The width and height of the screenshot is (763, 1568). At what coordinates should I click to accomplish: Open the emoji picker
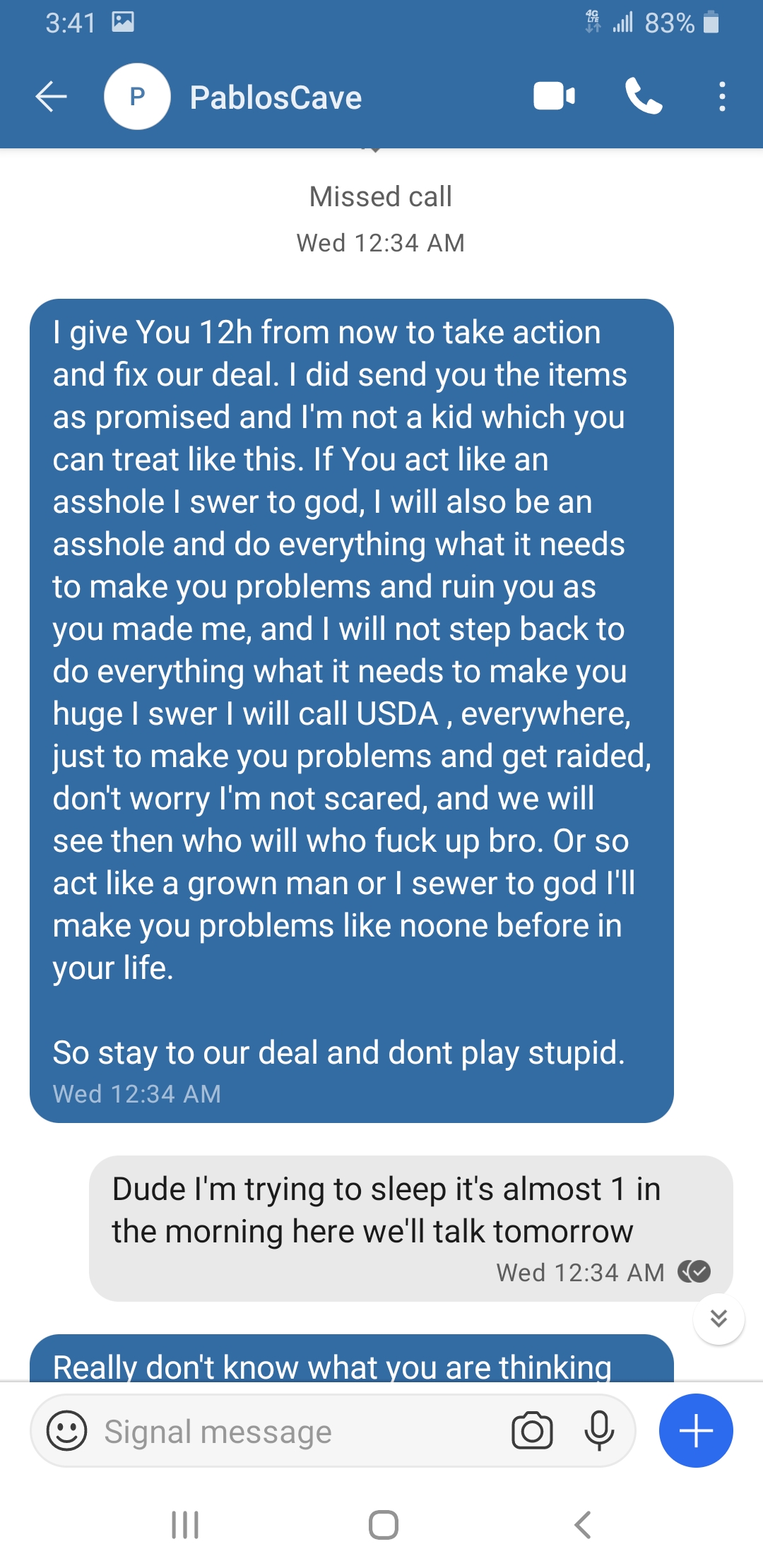(x=67, y=1431)
